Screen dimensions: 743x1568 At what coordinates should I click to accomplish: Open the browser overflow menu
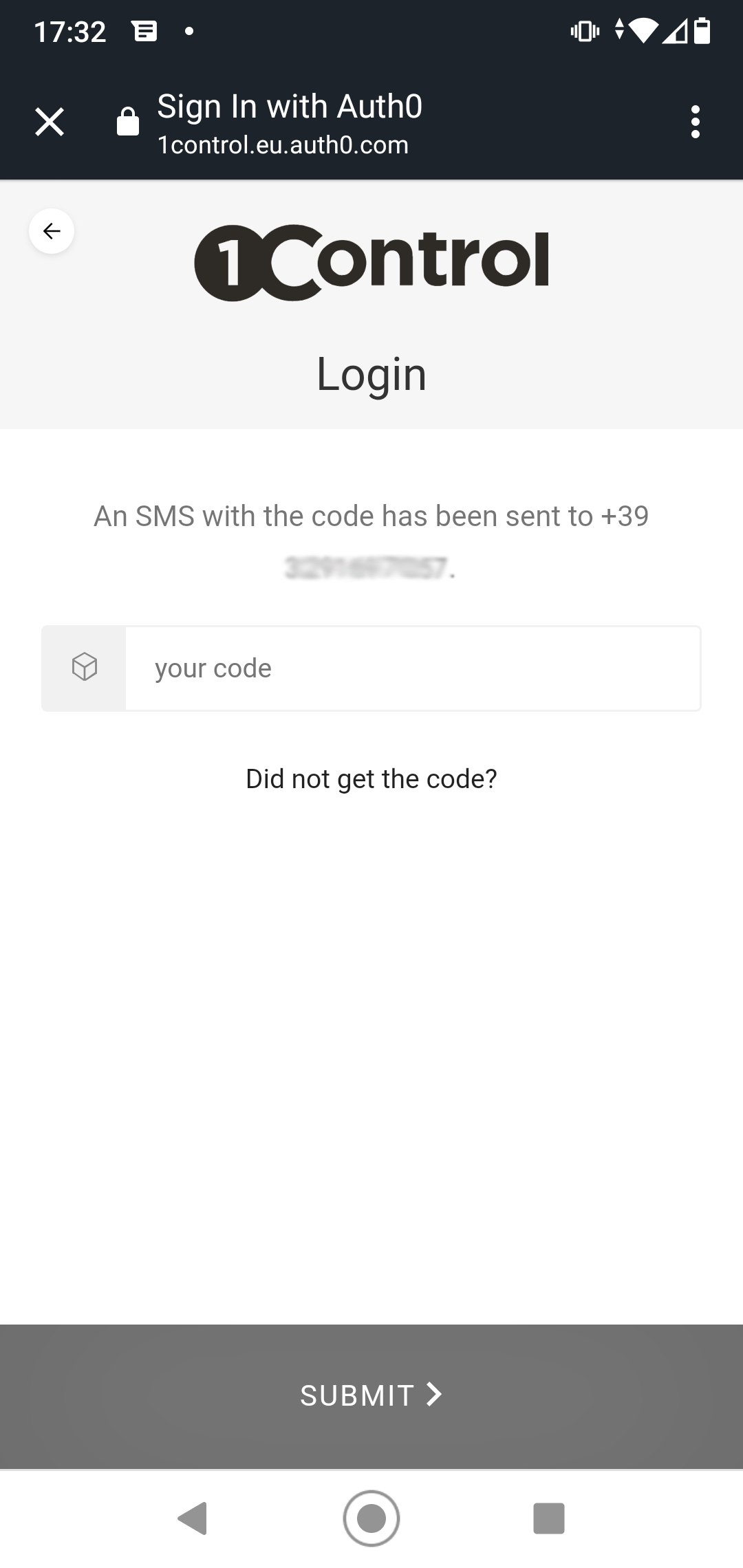(x=696, y=122)
